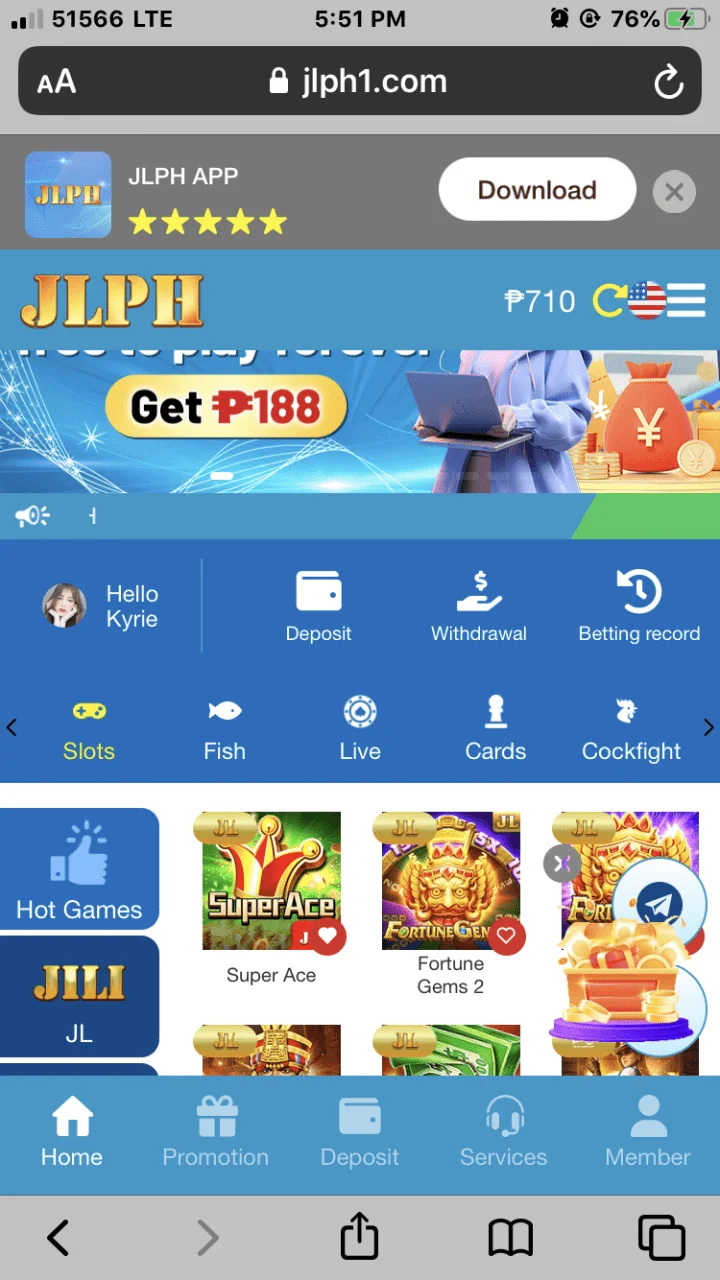Open the wallet Deposit shortcut
The image size is (720, 1280).
coord(319,606)
